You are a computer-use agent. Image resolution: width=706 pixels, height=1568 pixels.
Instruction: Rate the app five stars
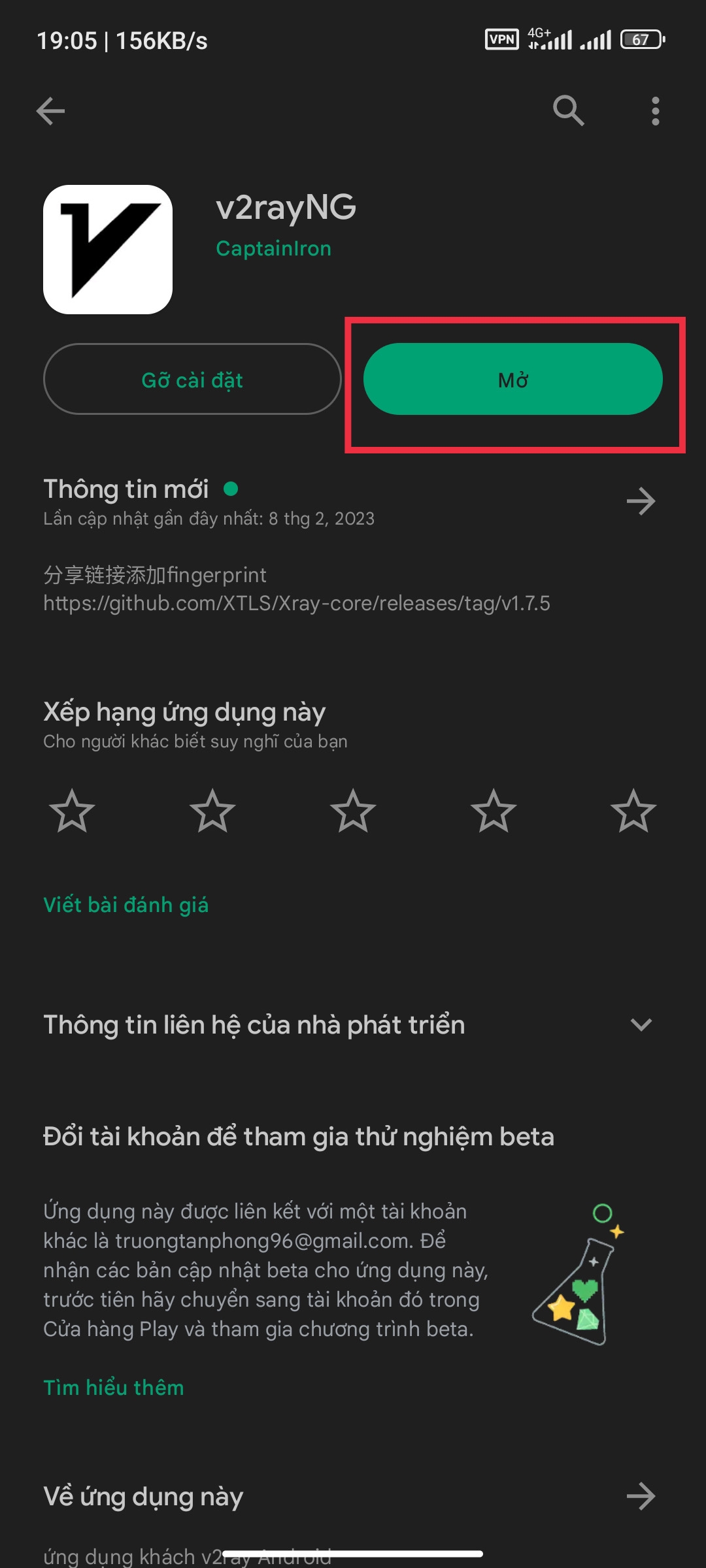click(x=633, y=811)
